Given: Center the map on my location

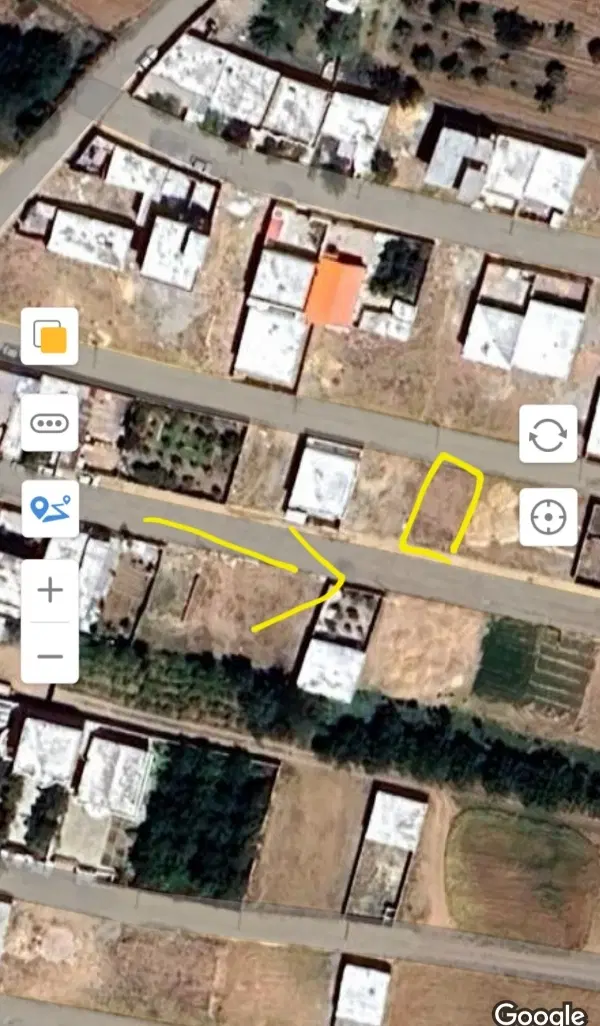Looking at the screenshot, I should pyautogui.click(x=548, y=517).
